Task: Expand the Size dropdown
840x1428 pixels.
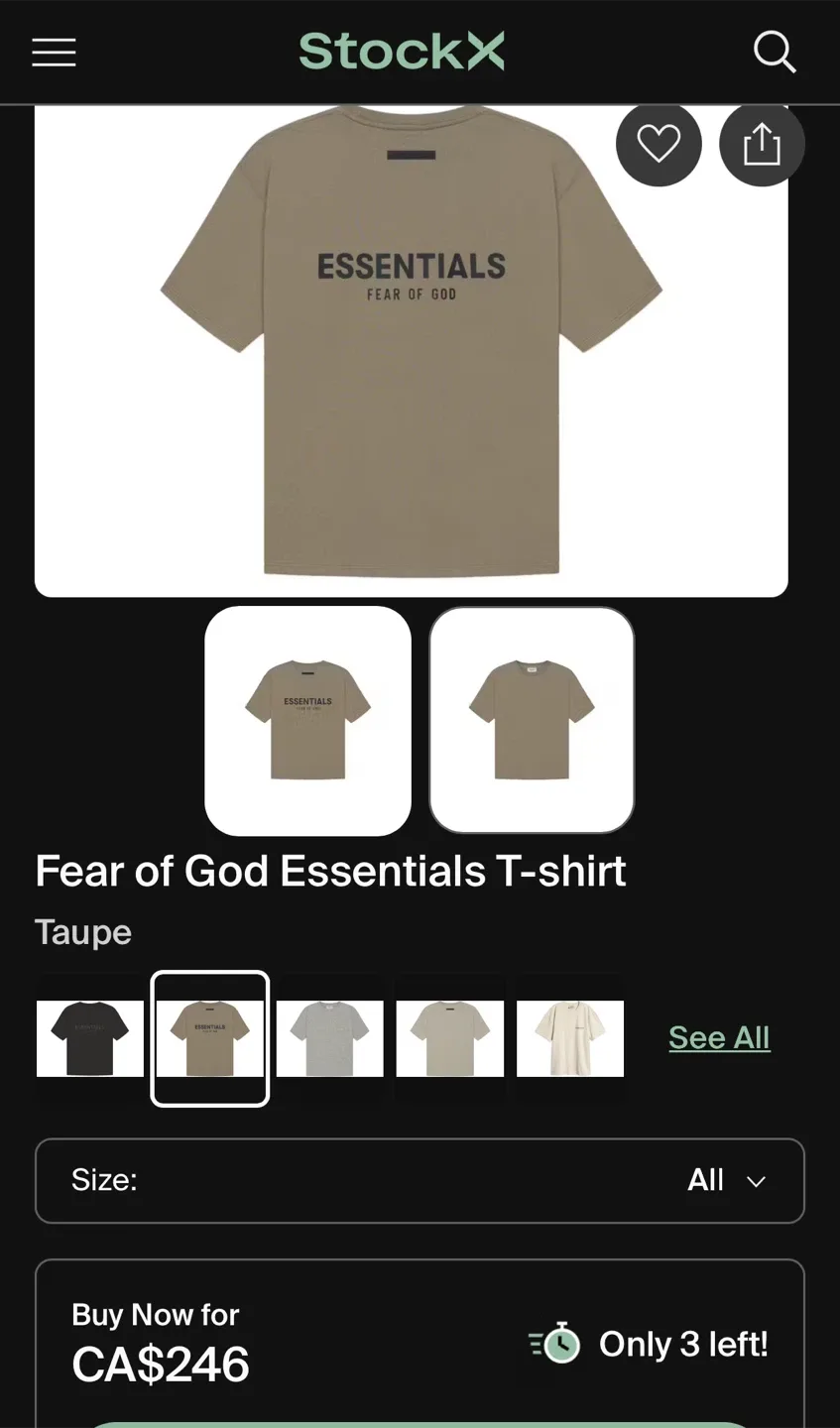Action: pos(420,1180)
